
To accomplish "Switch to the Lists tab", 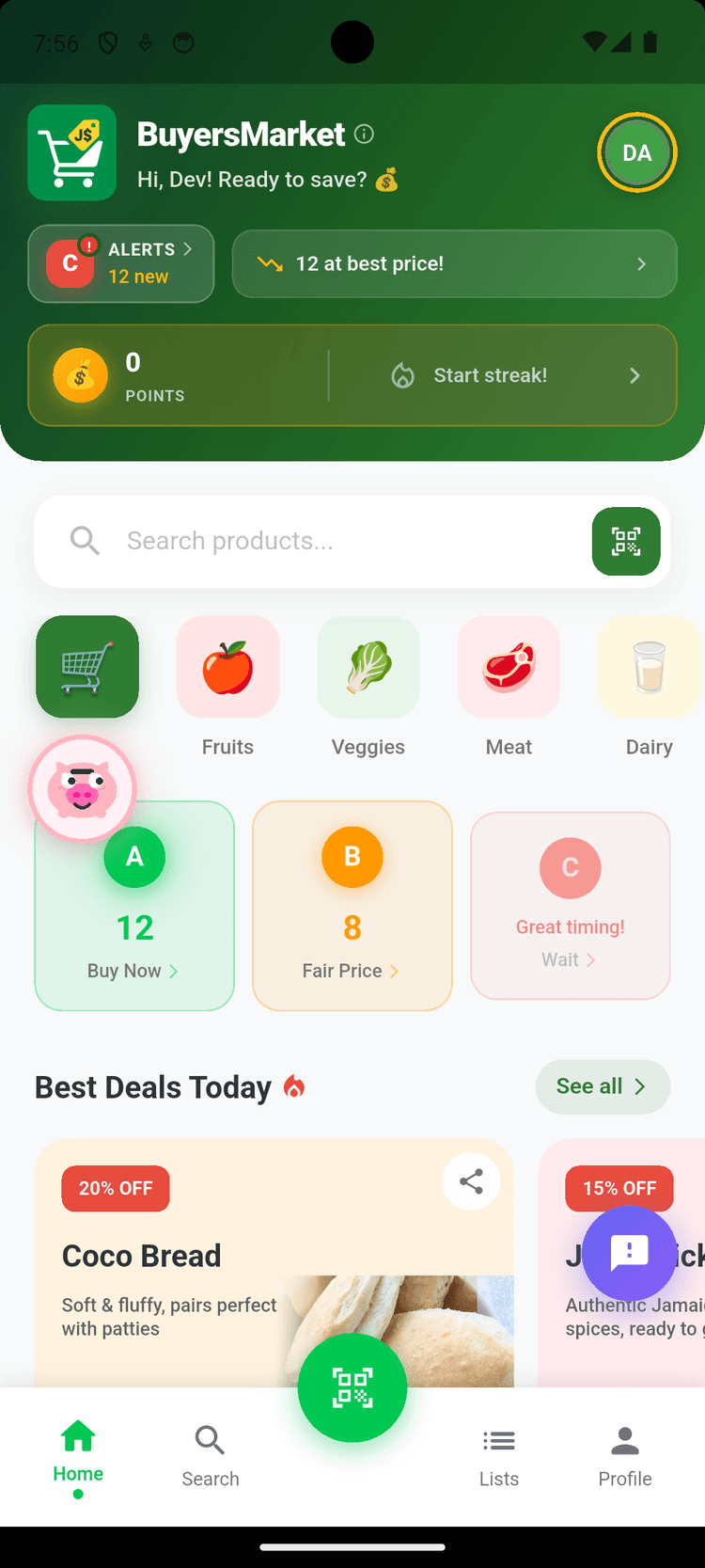I will coord(498,1453).
